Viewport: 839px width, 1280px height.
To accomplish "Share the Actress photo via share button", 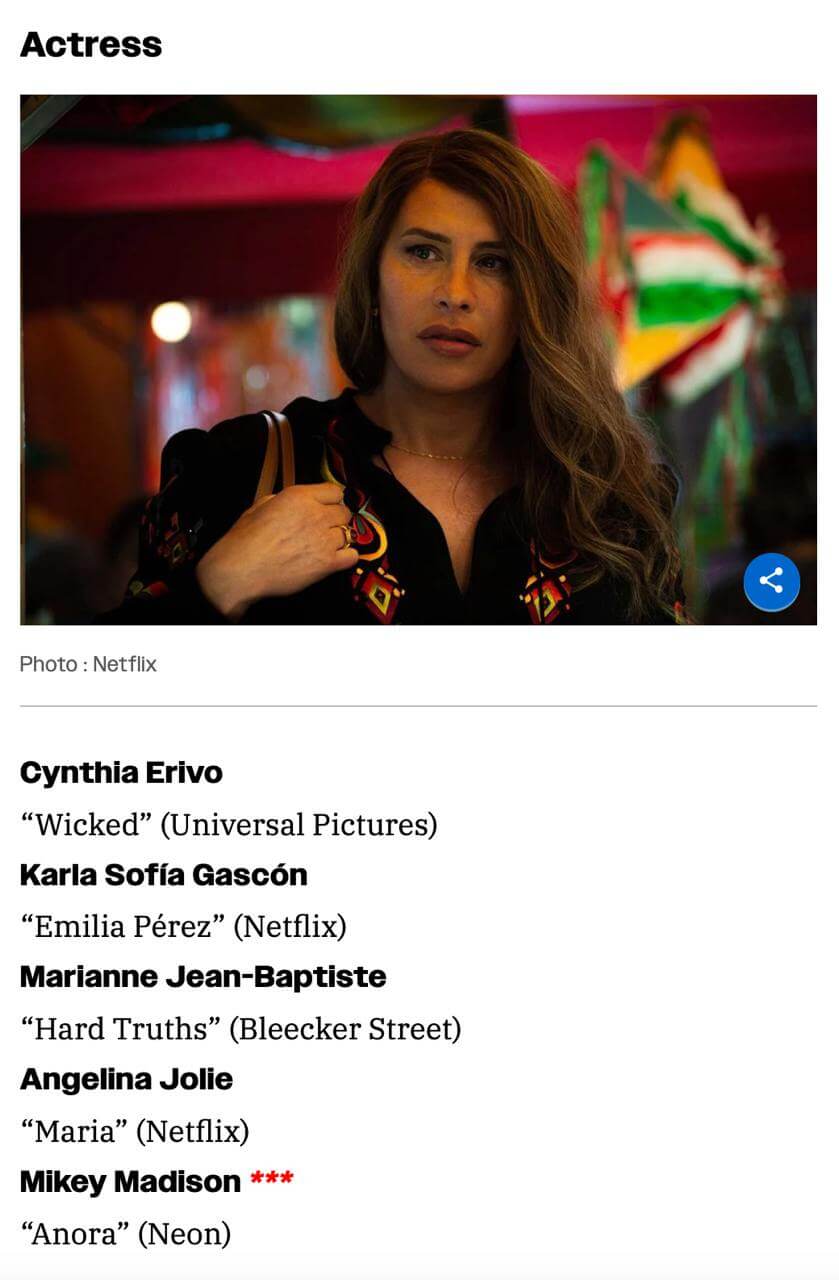I will [771, 581].
